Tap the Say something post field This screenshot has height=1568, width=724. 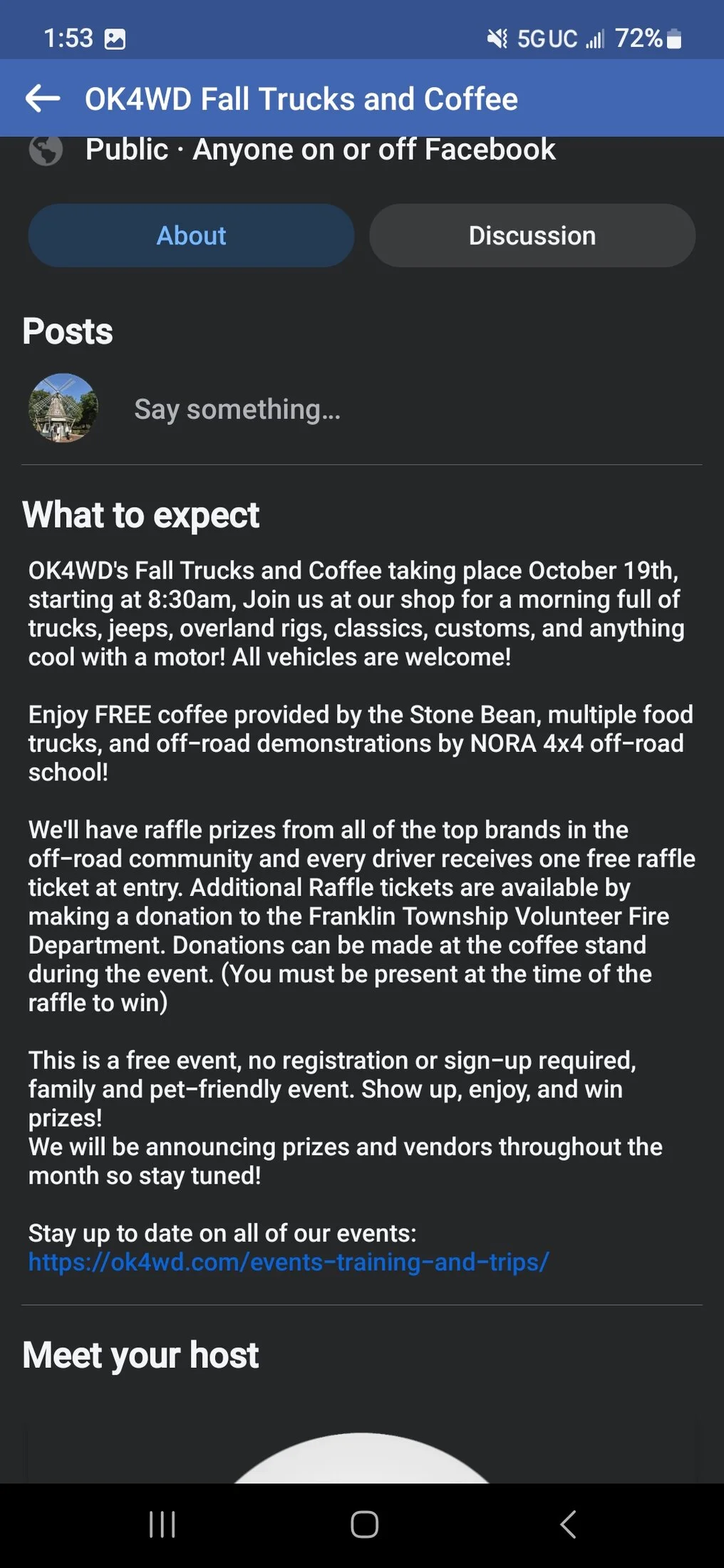(x=237, y=409)
